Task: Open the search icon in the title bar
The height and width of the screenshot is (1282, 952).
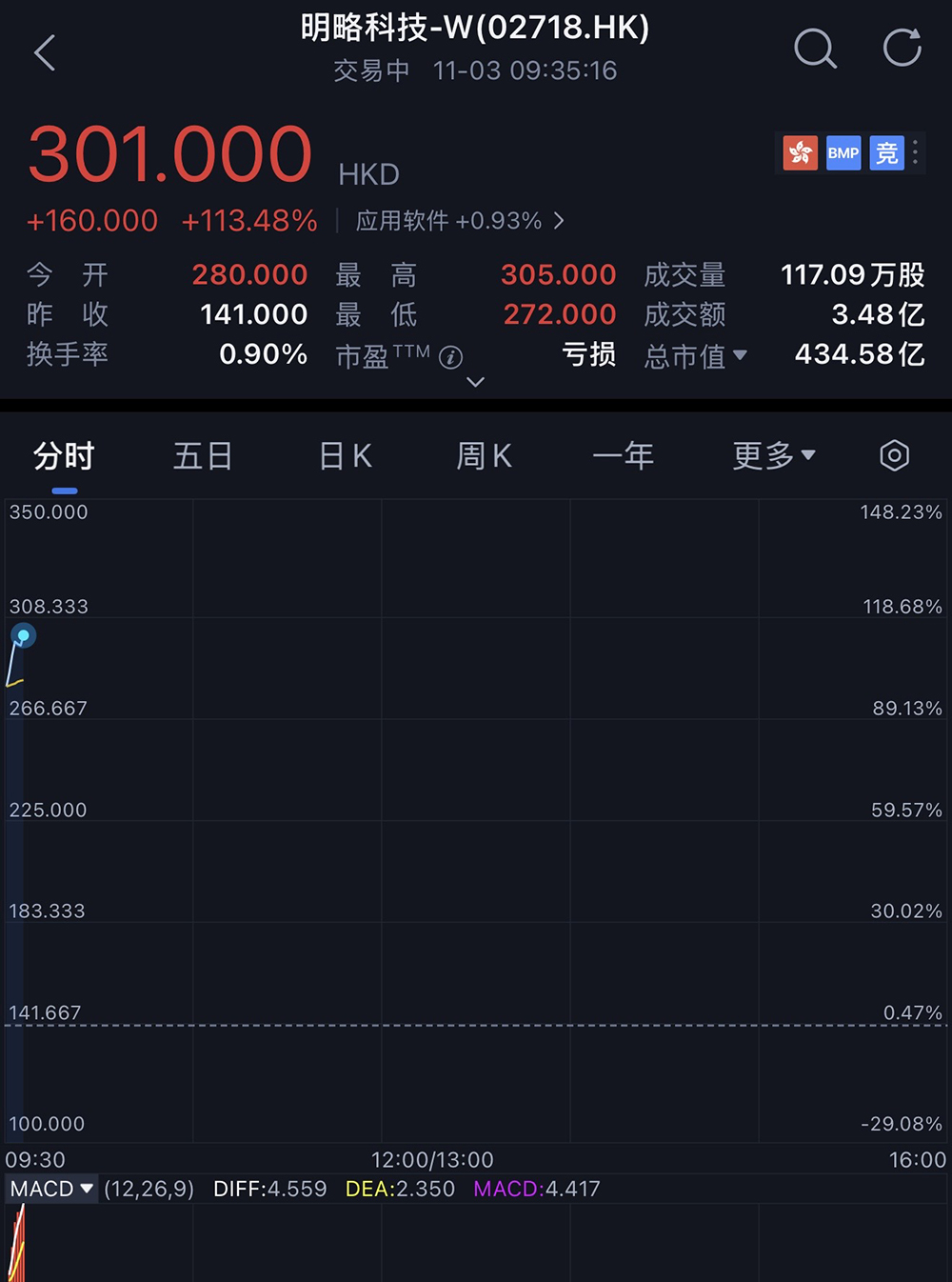Action: pyautogui.click(x=816, y=50)
